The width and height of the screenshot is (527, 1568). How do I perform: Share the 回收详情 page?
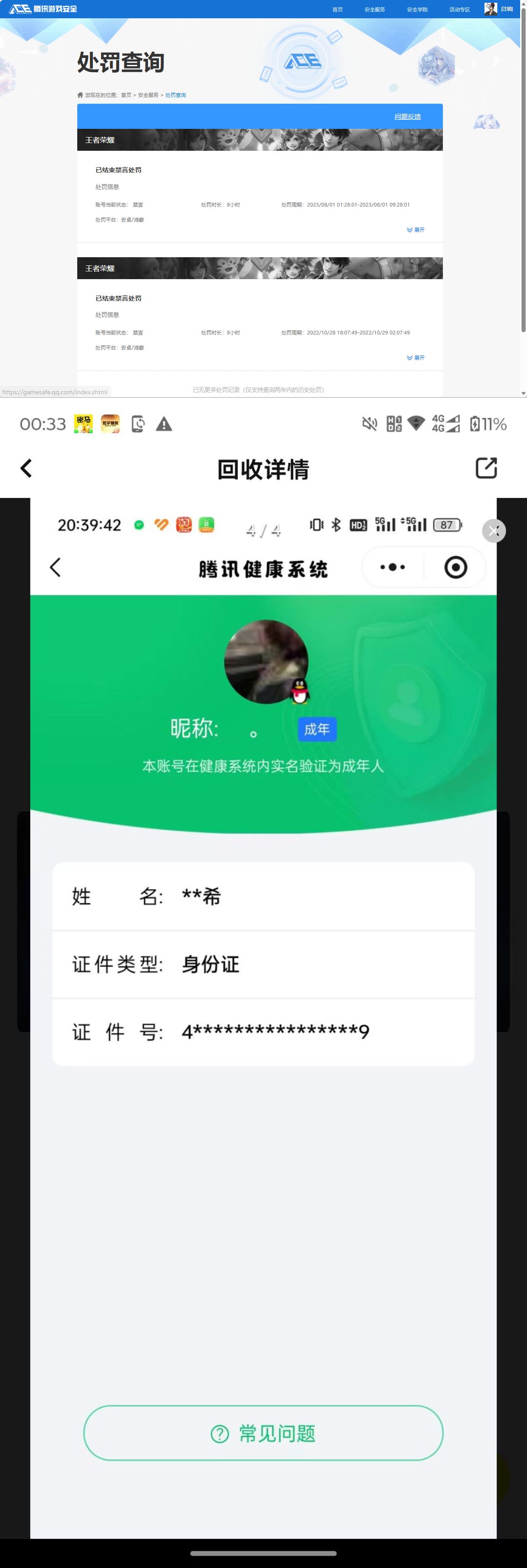pyautogui.click(x=485, y=468)
